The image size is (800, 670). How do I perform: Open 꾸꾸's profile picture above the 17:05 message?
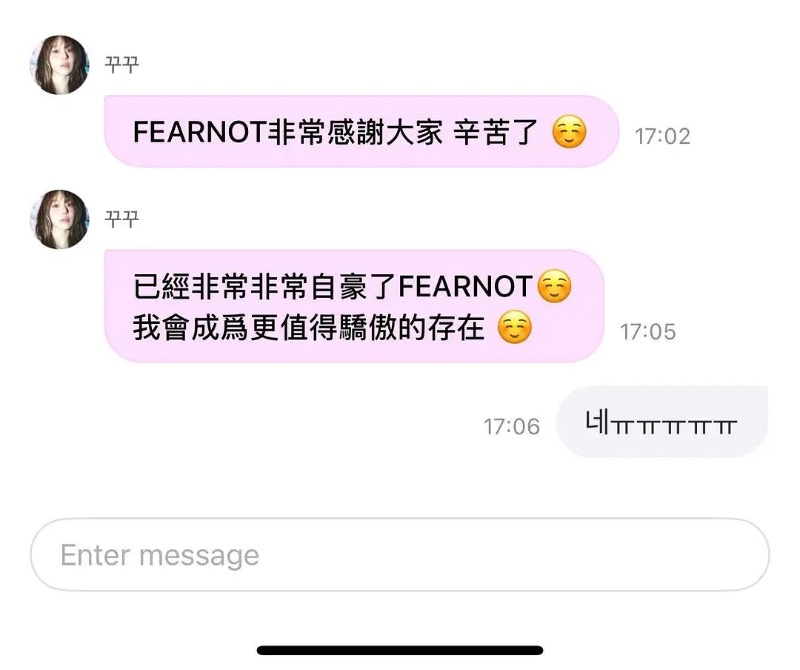point(60,219)
